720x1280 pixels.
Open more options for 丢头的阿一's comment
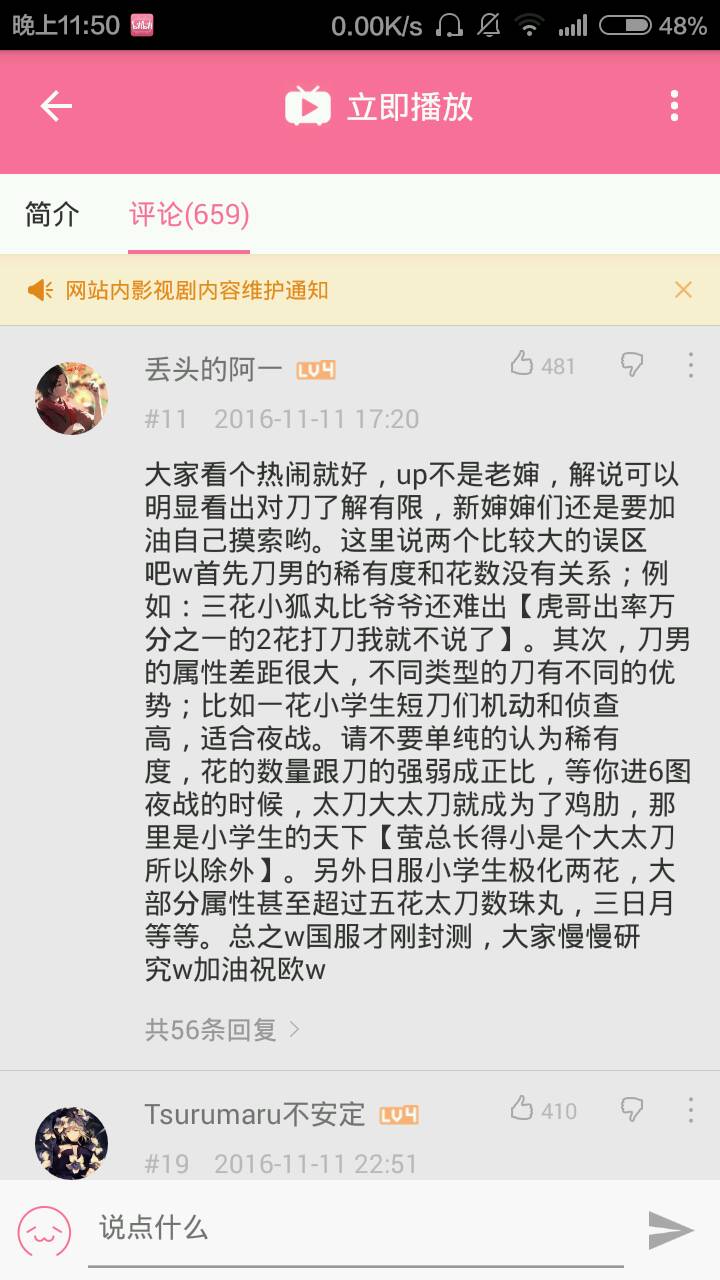pos(690,365)
